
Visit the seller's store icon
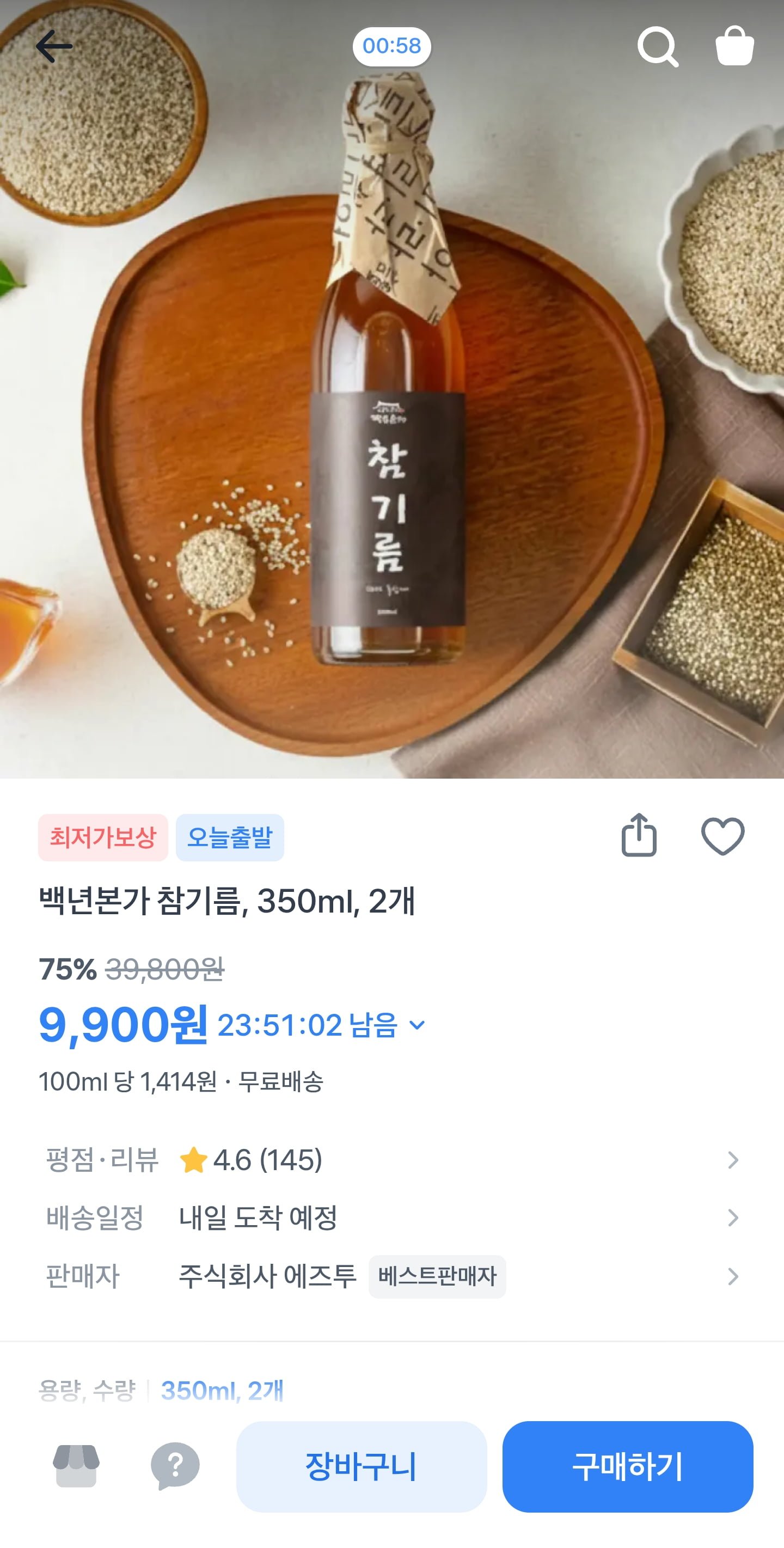coord(76,1466)
